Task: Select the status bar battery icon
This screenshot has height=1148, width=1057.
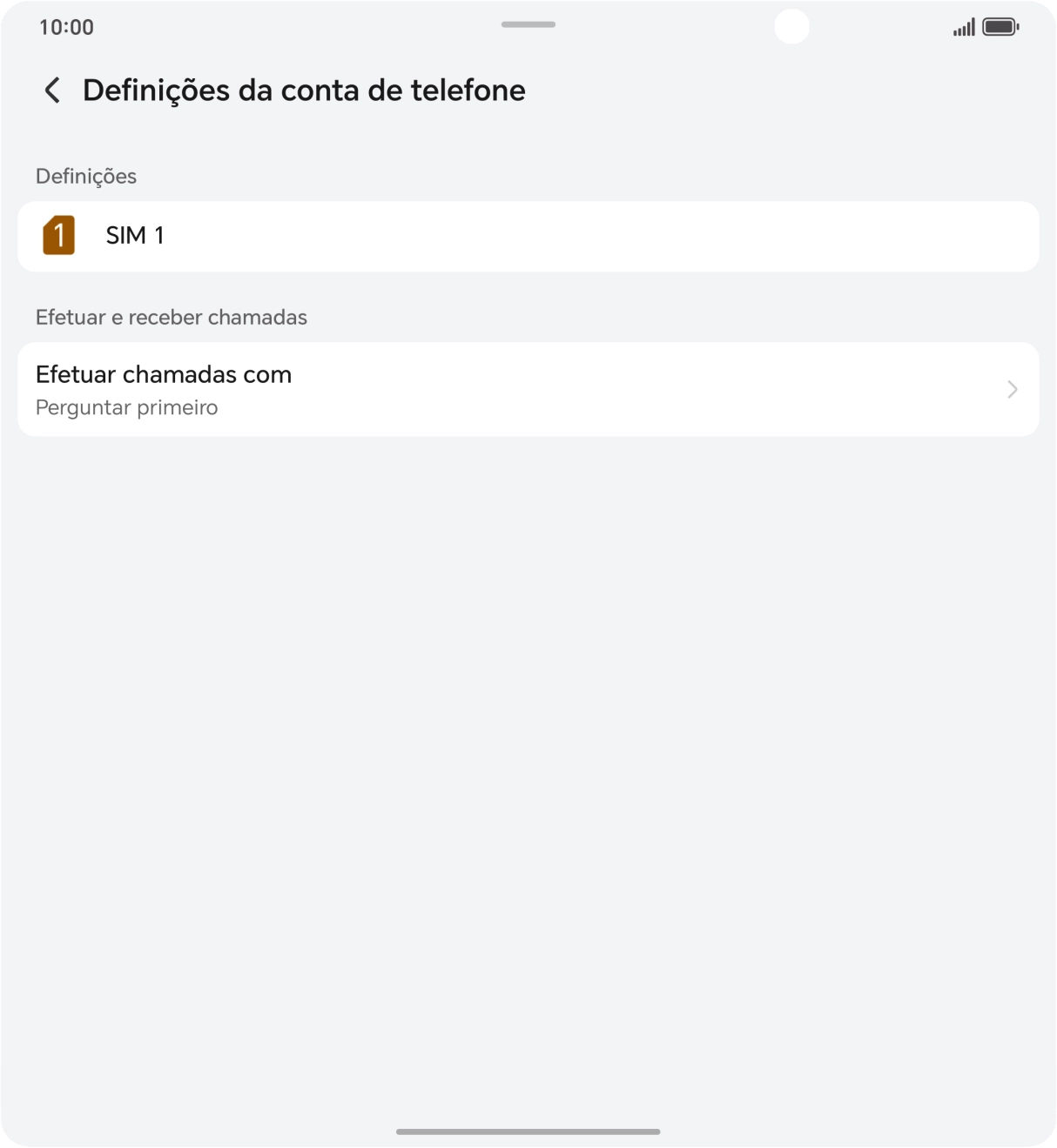Action: (1000, 26)
